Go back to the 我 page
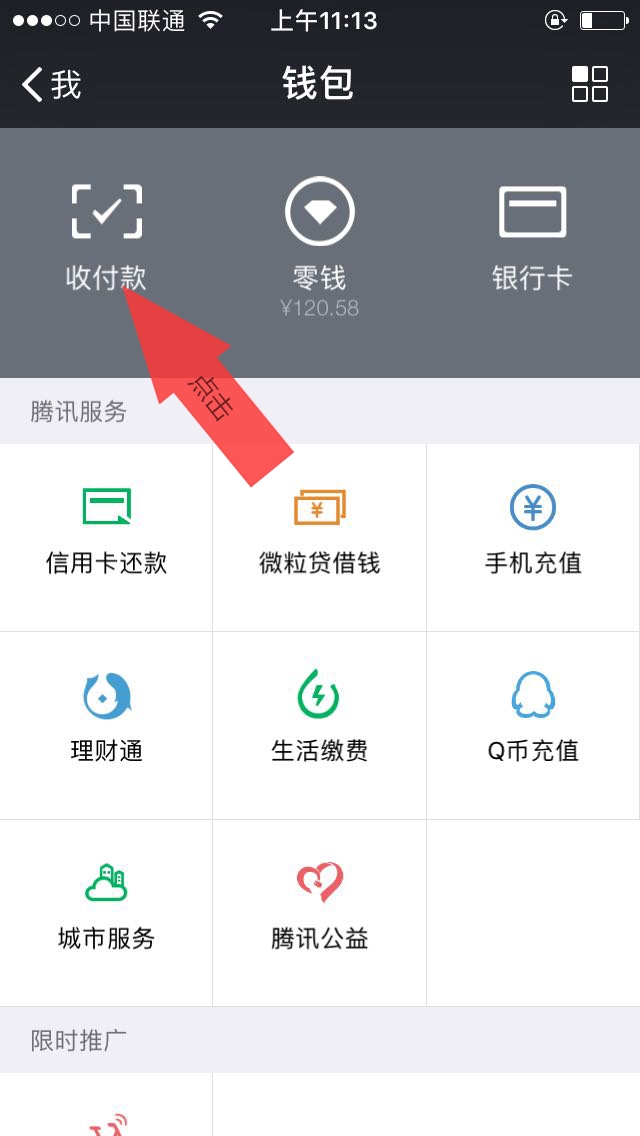This screenshot has height=1136, width=640. coord(50,84)
